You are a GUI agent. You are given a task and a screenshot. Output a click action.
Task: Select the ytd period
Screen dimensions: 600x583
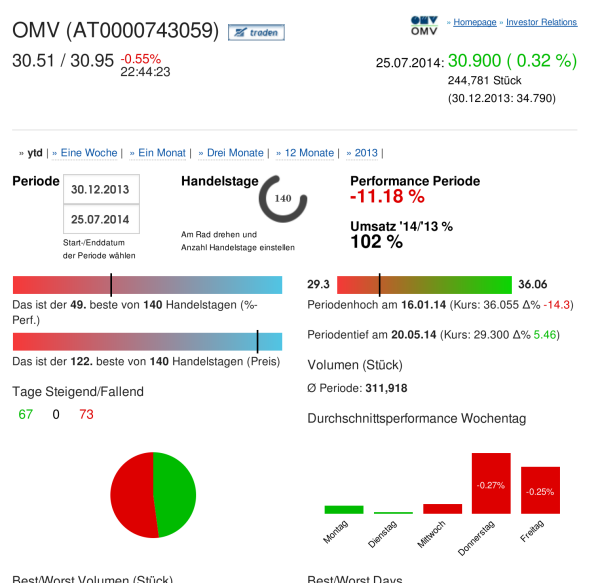(35, 153)
